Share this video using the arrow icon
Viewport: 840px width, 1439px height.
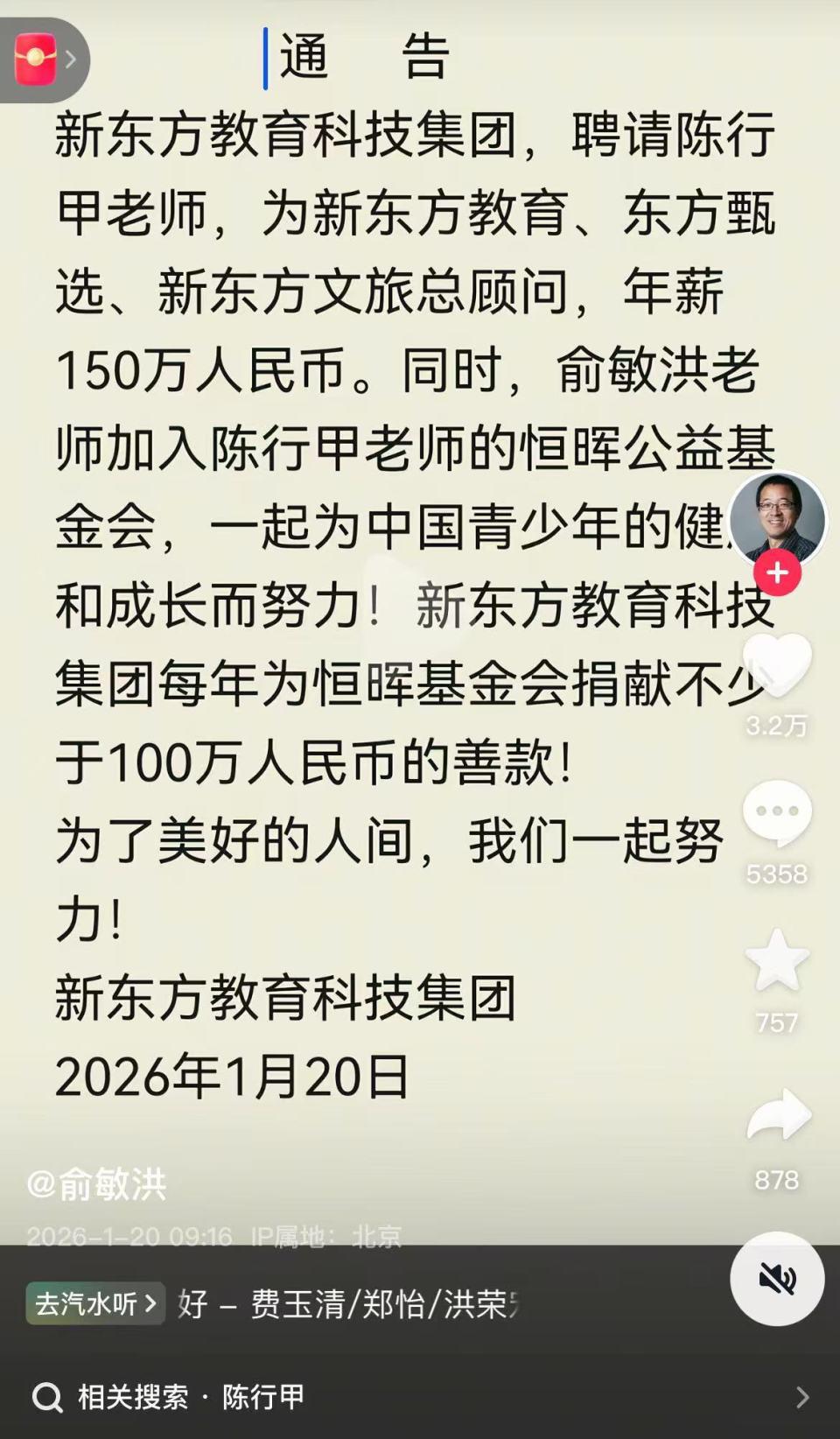pos(777,1116)
